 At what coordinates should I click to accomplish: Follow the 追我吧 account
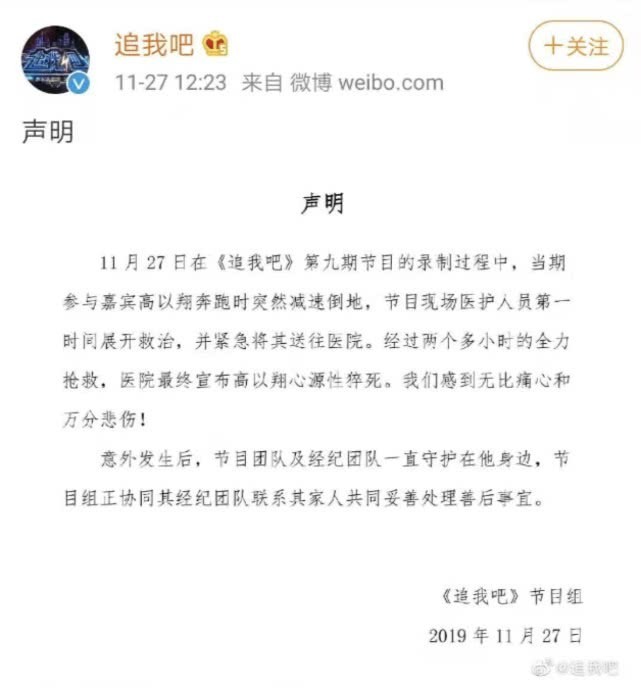point(575,45)
